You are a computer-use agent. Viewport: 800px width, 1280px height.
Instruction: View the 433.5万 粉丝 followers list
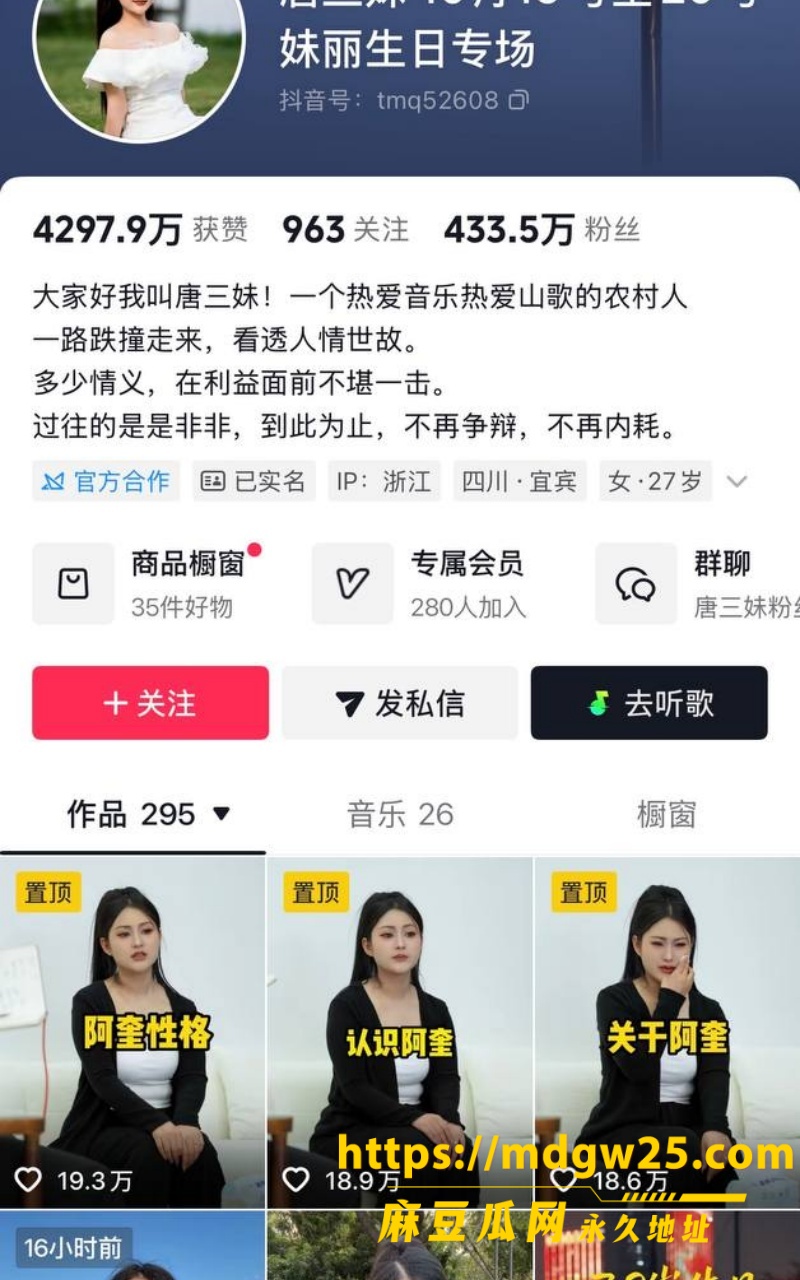(541, 230)
